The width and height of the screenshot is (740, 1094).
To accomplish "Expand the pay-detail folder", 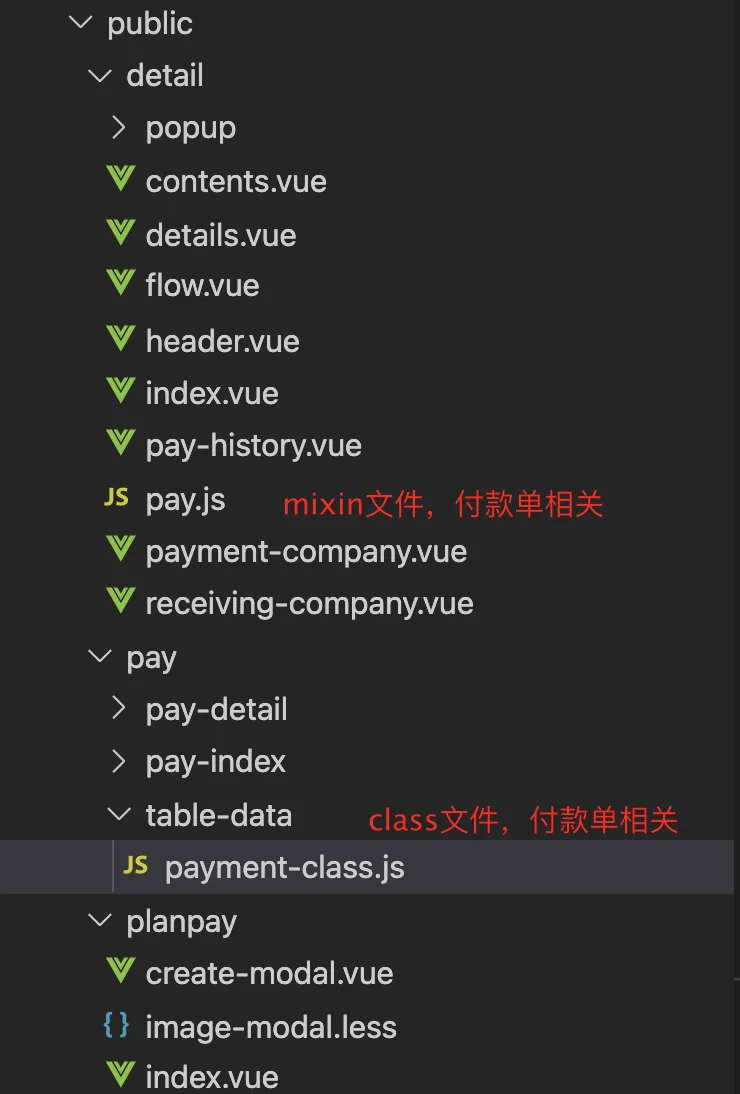I will pyautogui.click(x=119, y=708).
